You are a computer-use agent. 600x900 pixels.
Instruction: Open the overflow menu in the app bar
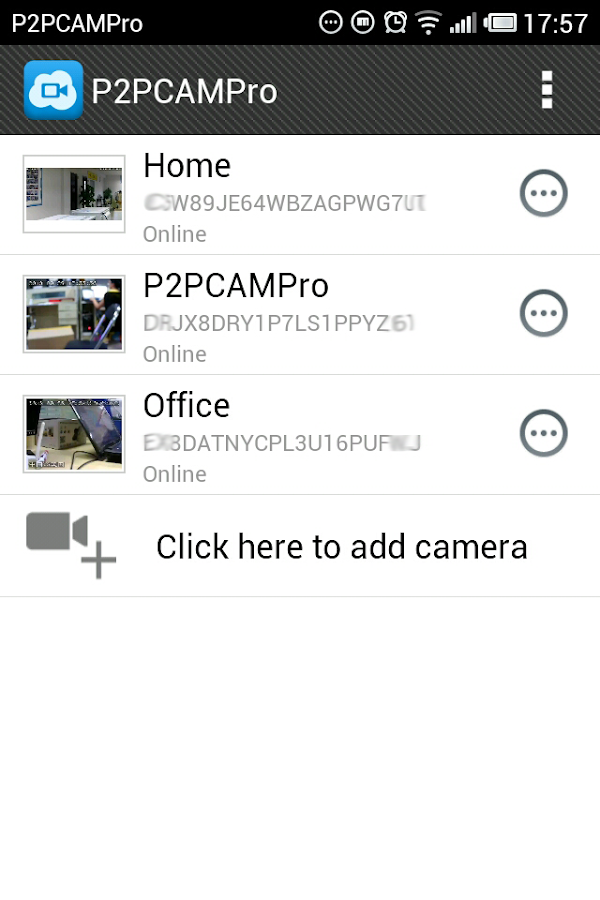pos(546,90)
